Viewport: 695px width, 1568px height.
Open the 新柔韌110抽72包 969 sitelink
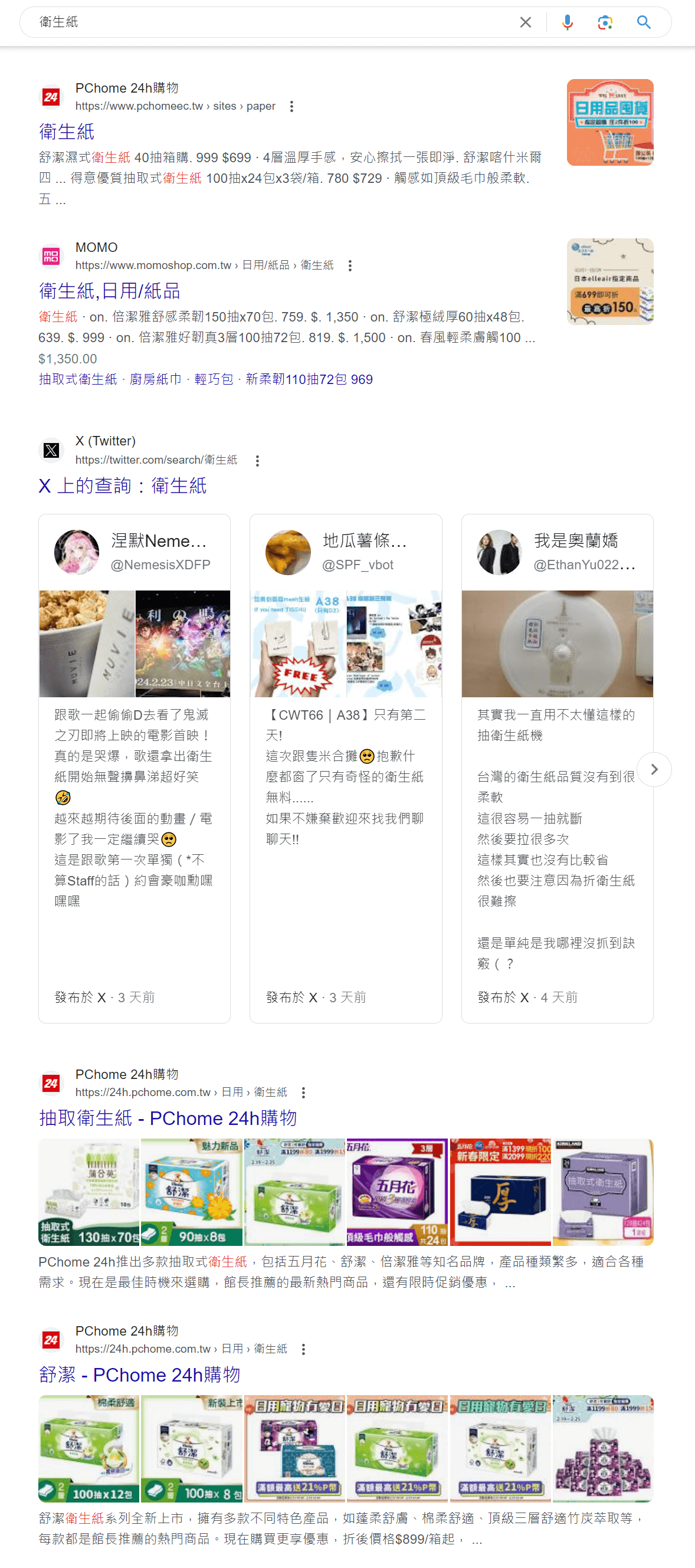click(x=309, y=379)
